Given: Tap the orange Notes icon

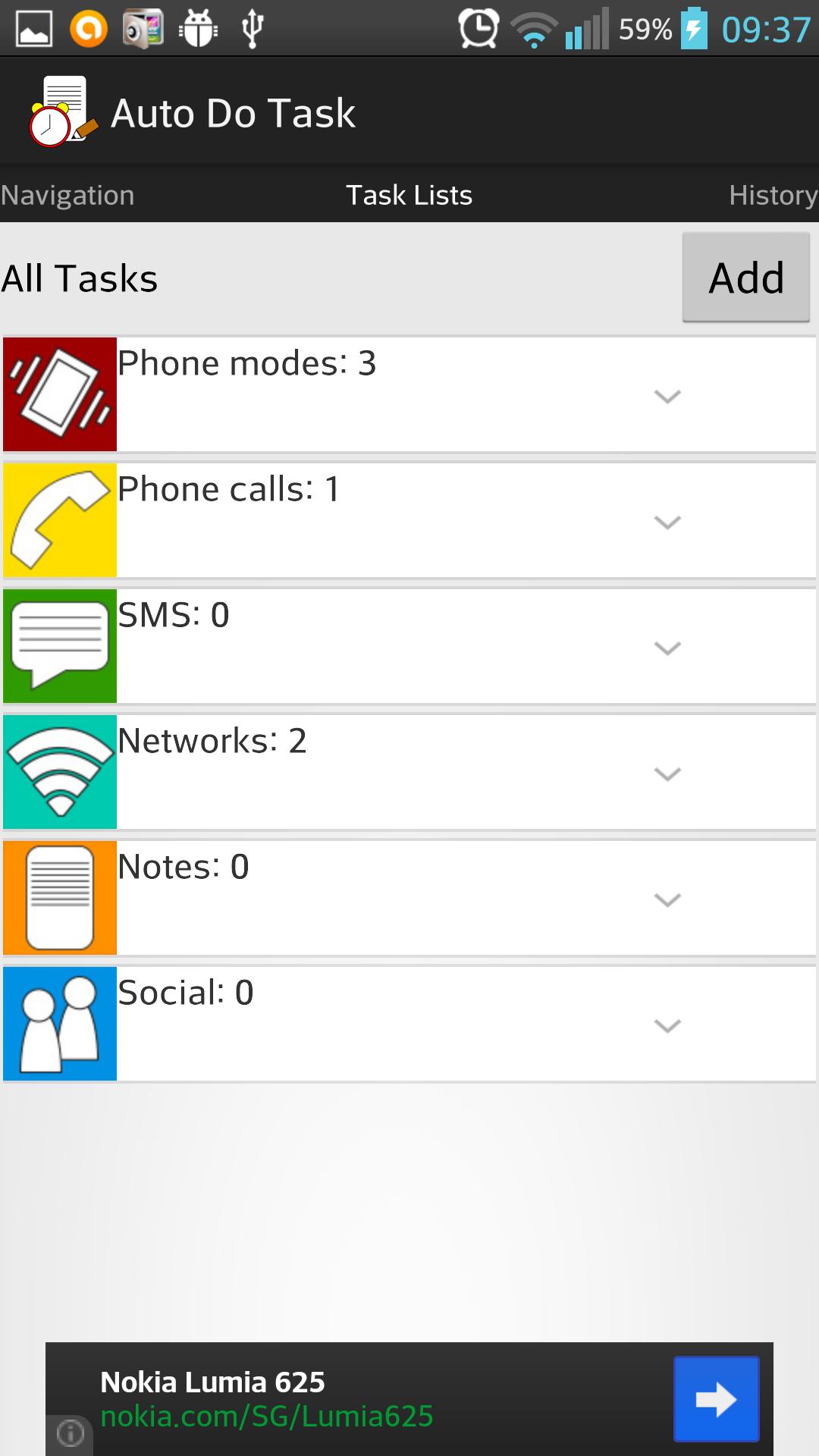Looking at the screenshot, I should [x=60, y=897].
